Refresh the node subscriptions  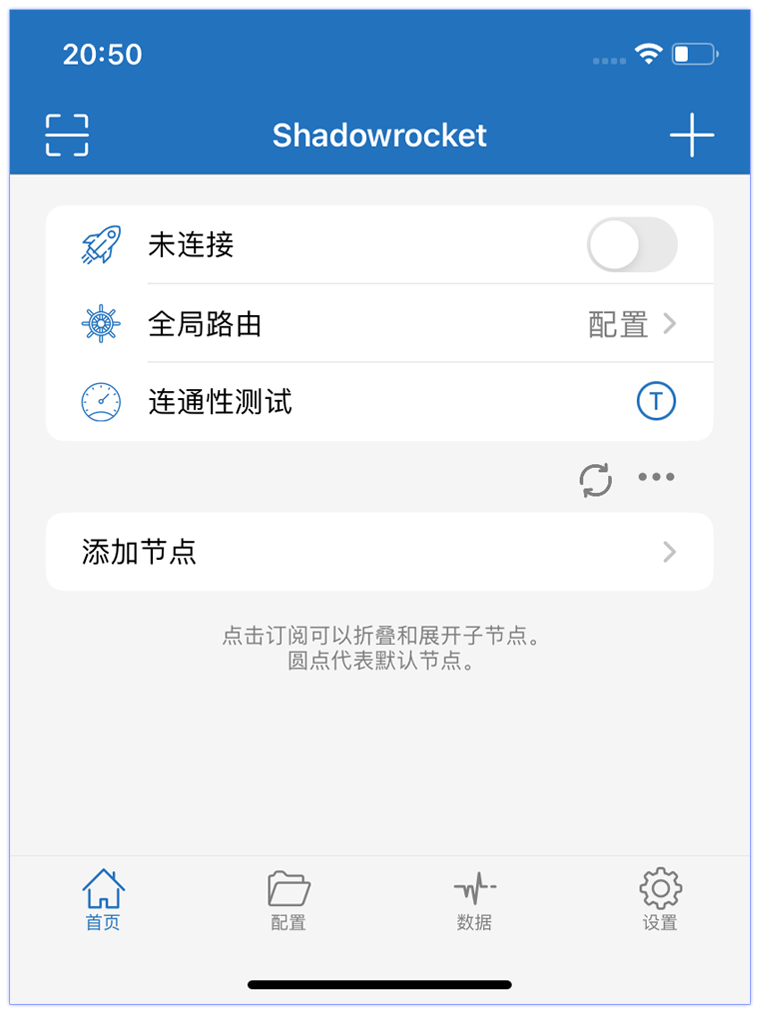(x=596, y=480)
